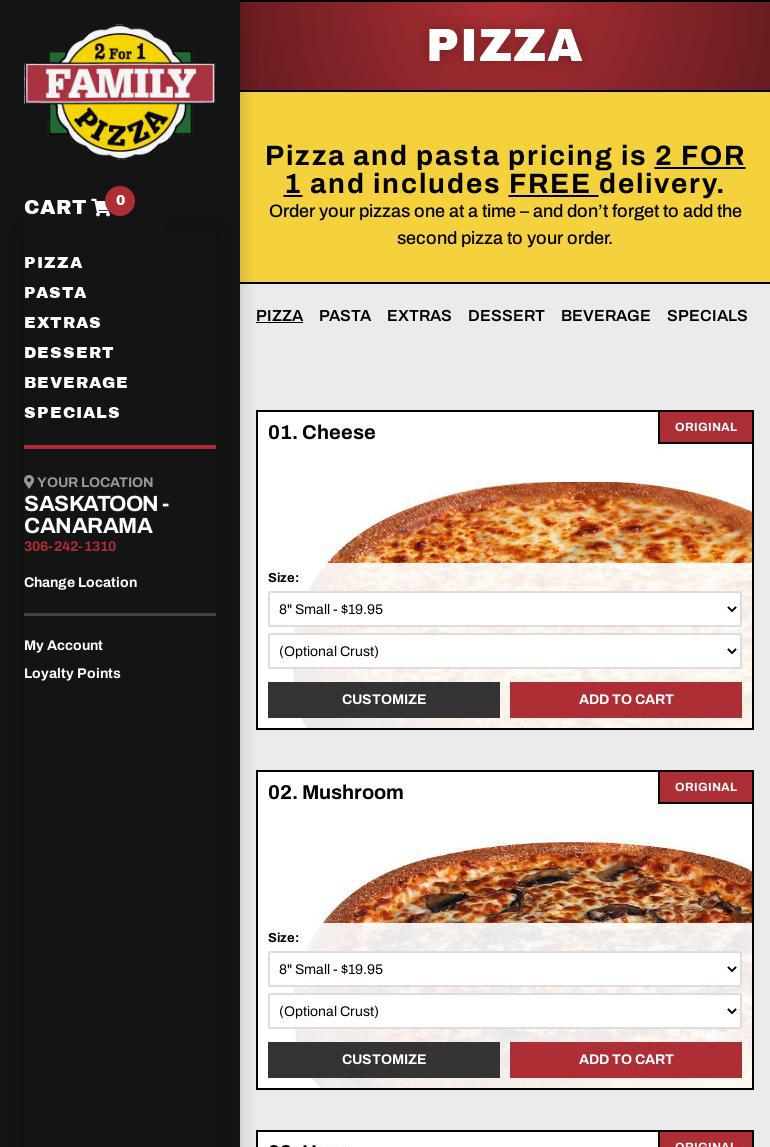The image size is (770, 1147).
Task: Jump to the Pasta category tab
Action: pyautogui.click(x=345, y=315)
